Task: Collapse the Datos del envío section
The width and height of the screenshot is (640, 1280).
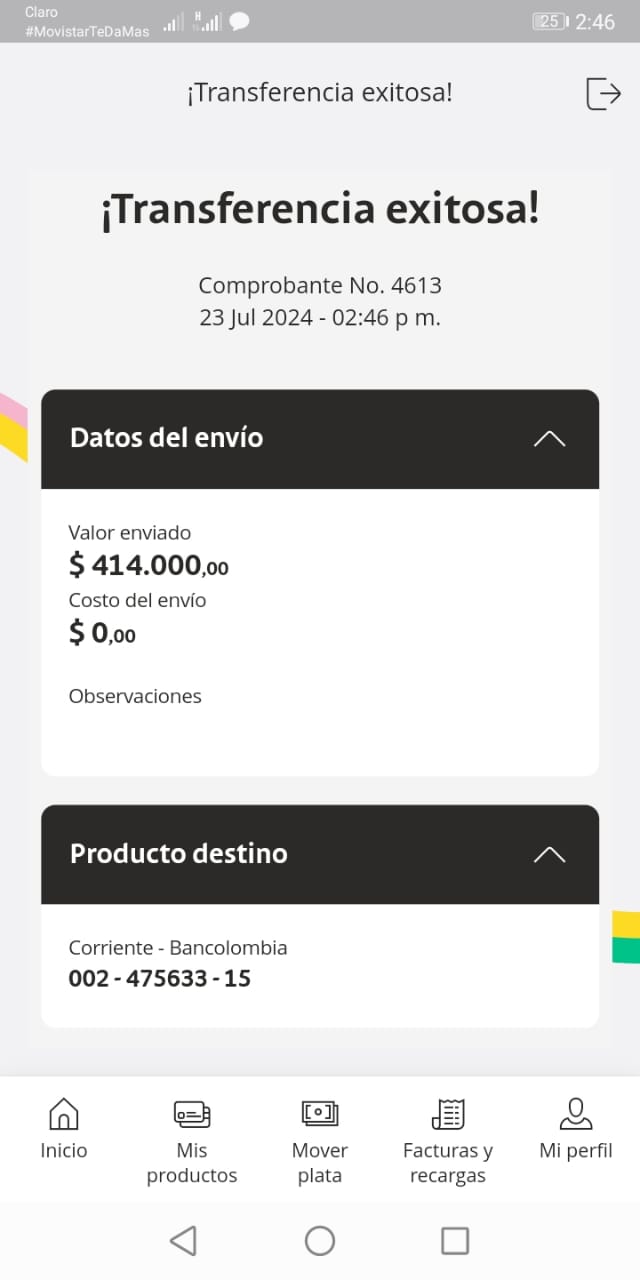Action: point(549,438)
